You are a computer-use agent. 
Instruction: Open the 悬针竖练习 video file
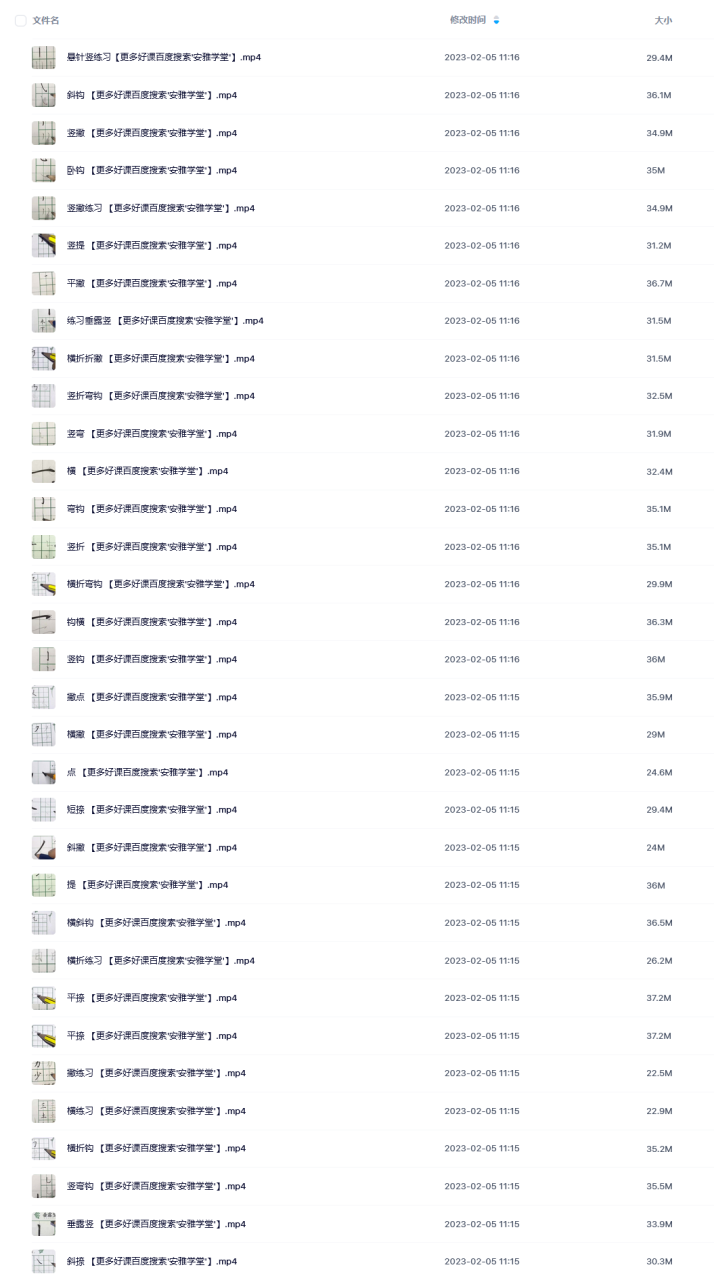point(164,57)
